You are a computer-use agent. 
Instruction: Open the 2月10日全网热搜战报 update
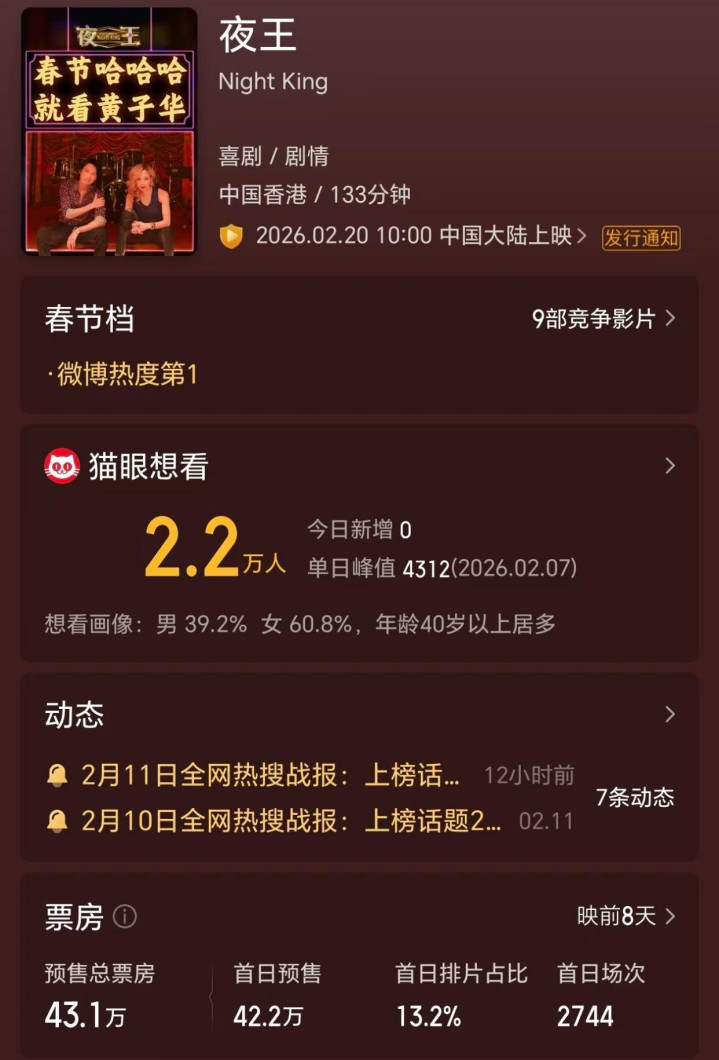point(290,821)
